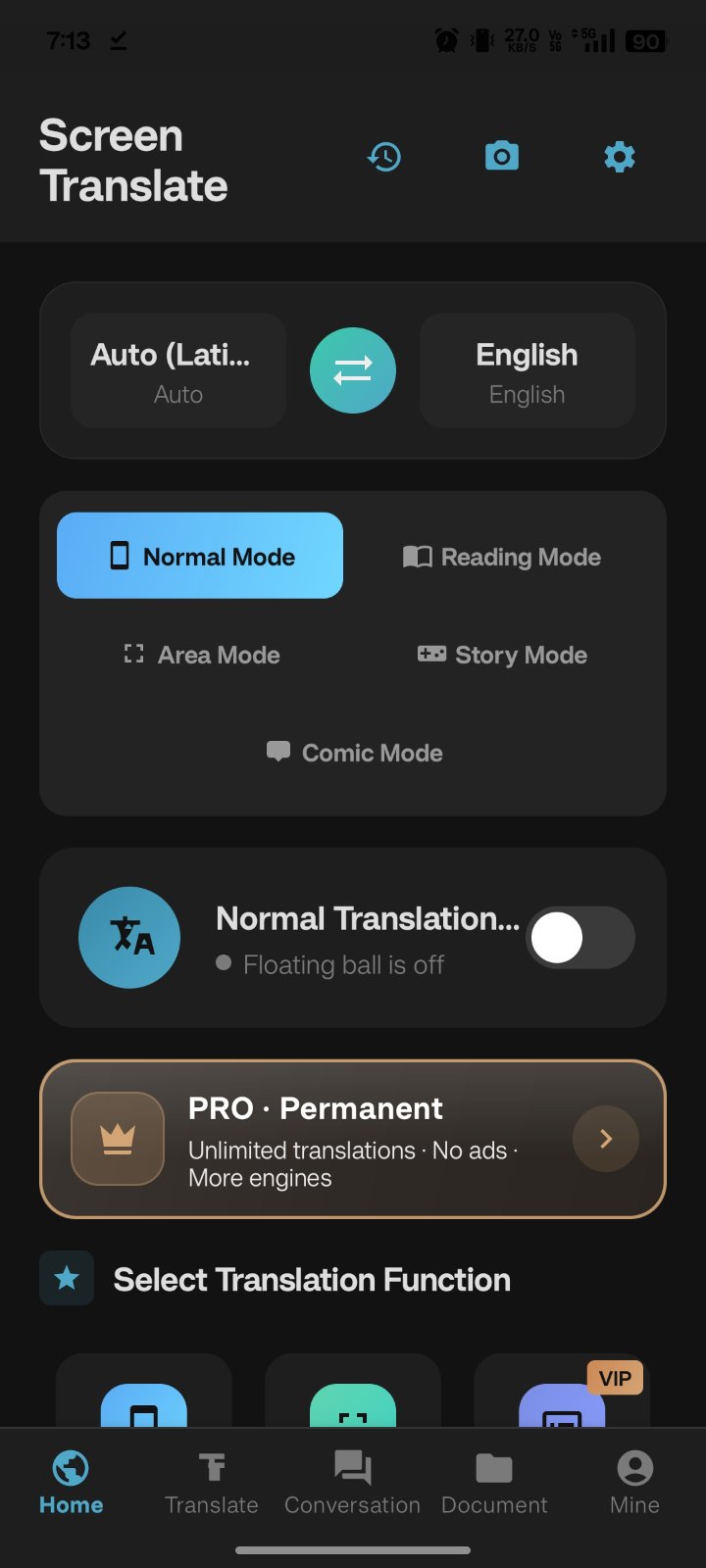The width and height of the screenshot is (706, 1568).
Task: Go to the Home tab
Action: [71, 1483]
